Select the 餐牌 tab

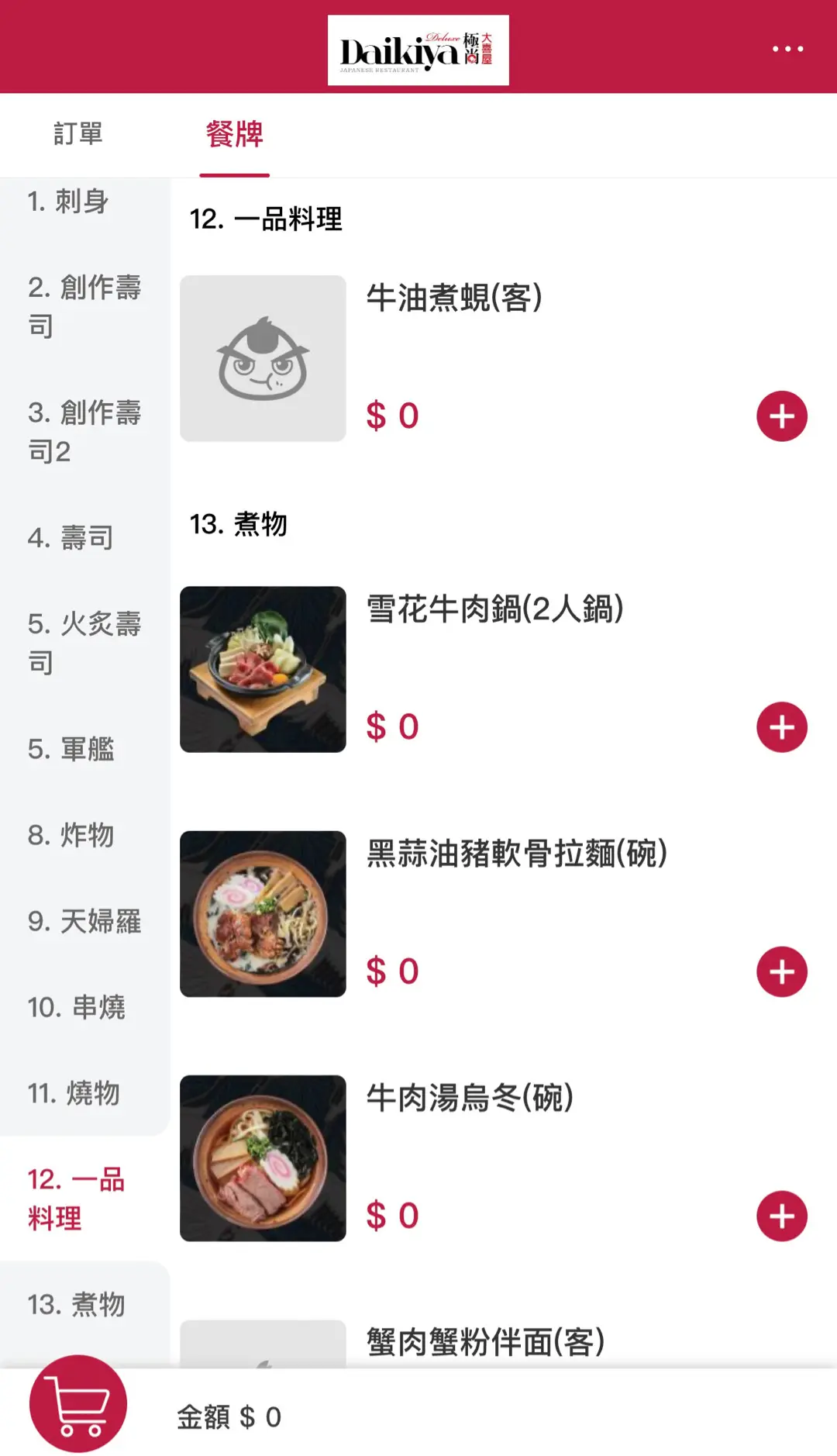(234, 134)
